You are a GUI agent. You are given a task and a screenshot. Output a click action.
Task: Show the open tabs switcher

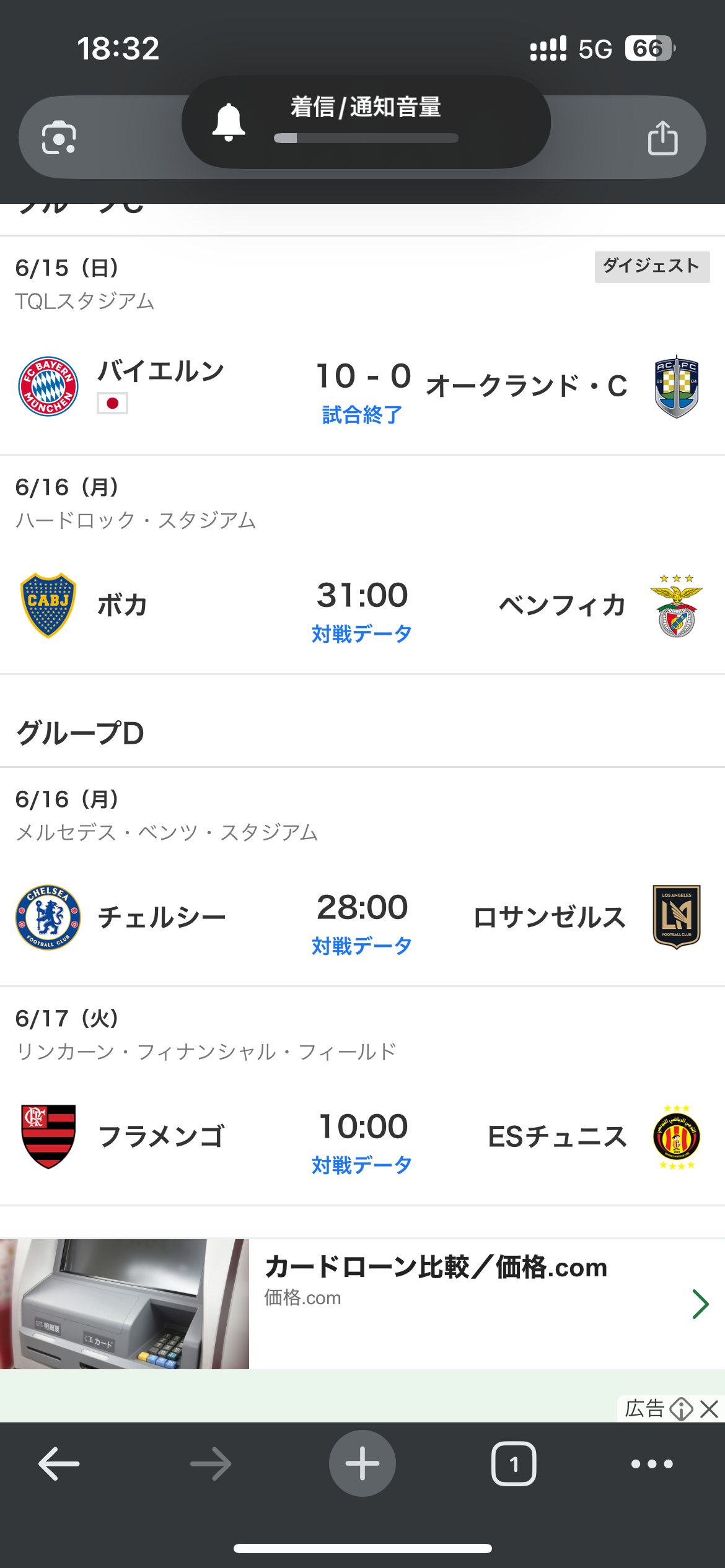tap(514, 1464)
